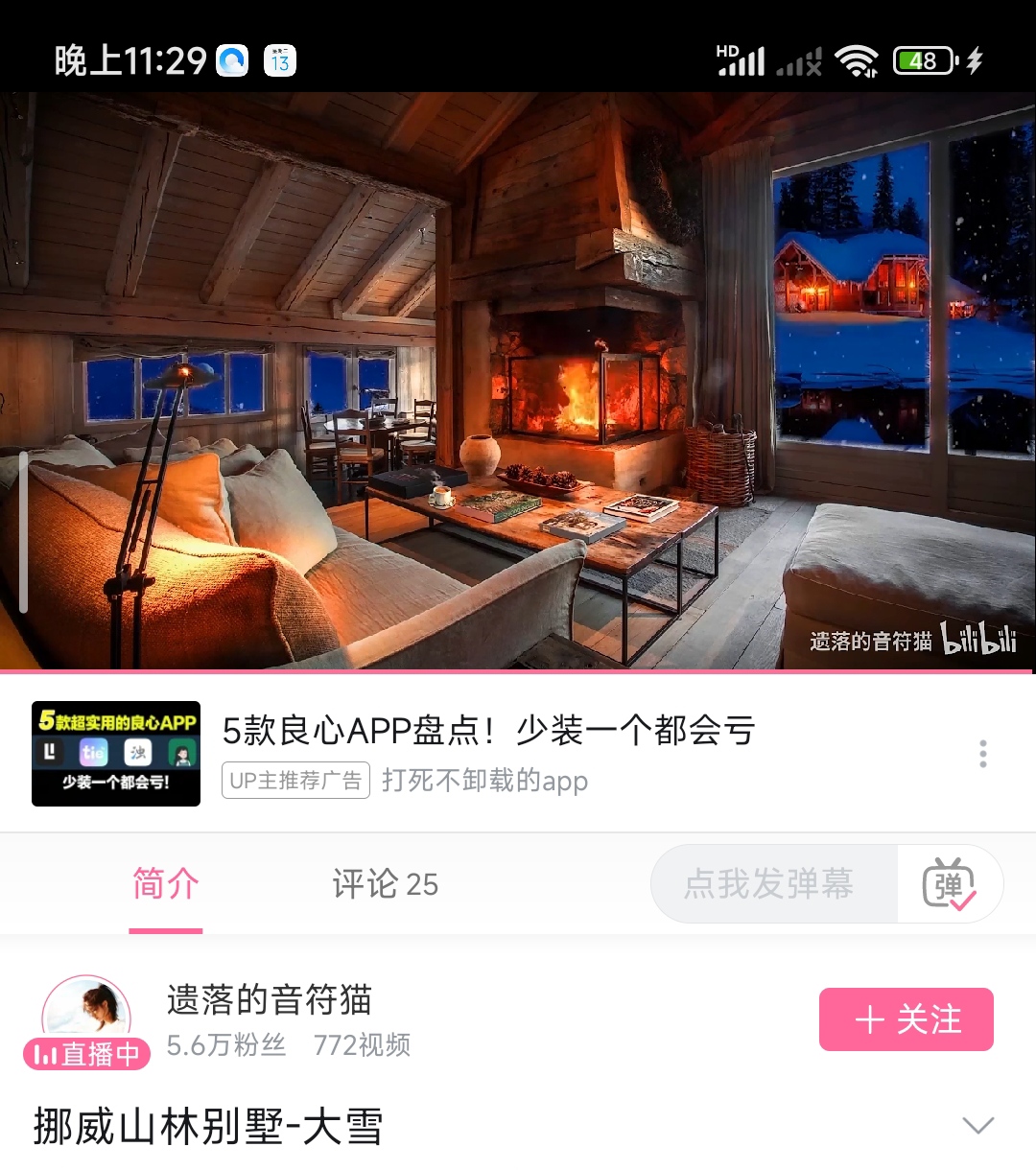1036x1170 pixels.
Task: Follow 遗落的音符猫 with the 关注 button
Action: coord(906,1019)
